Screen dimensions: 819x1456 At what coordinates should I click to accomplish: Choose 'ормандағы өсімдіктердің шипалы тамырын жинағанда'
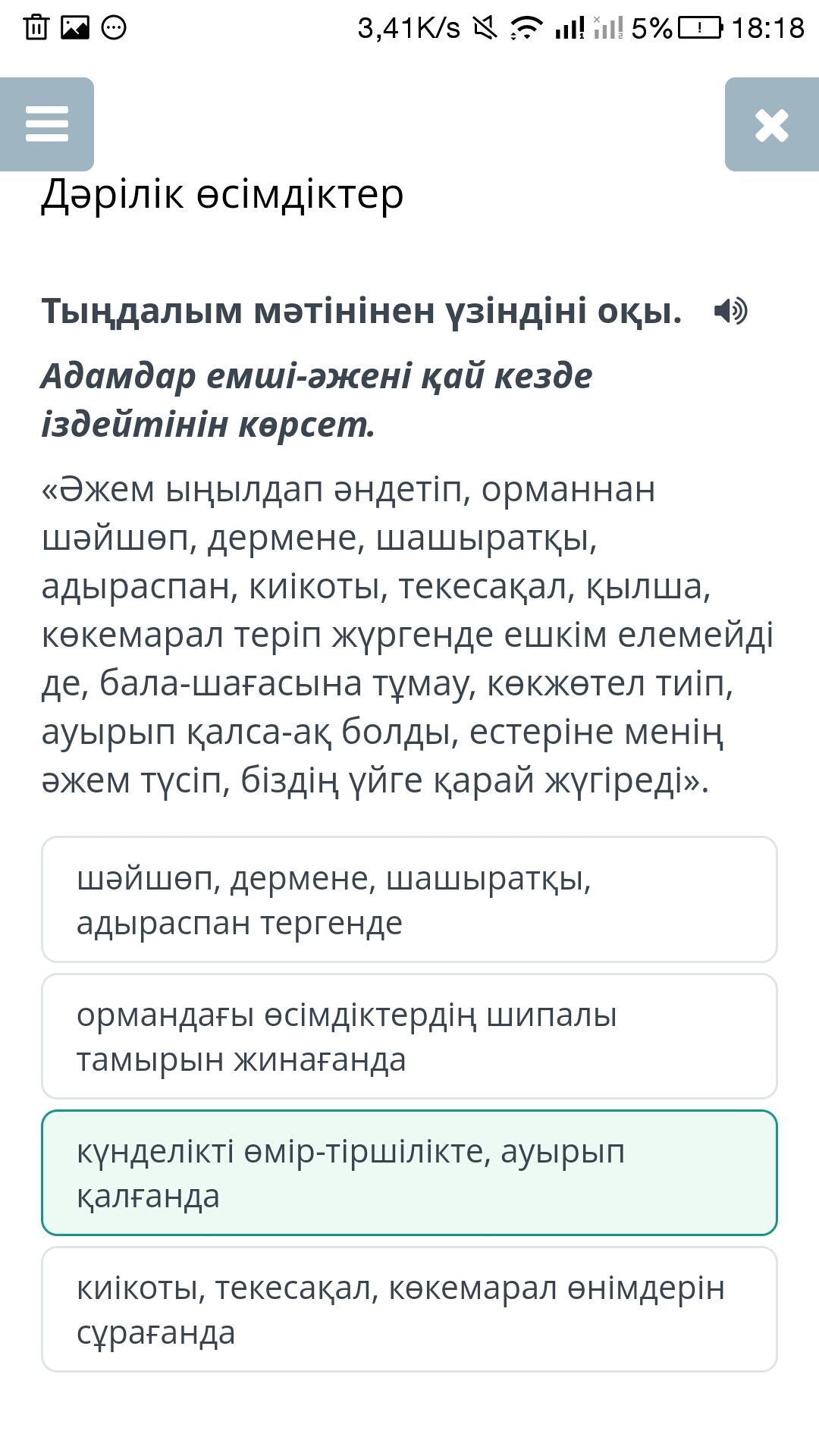(x=409, y=1036)
